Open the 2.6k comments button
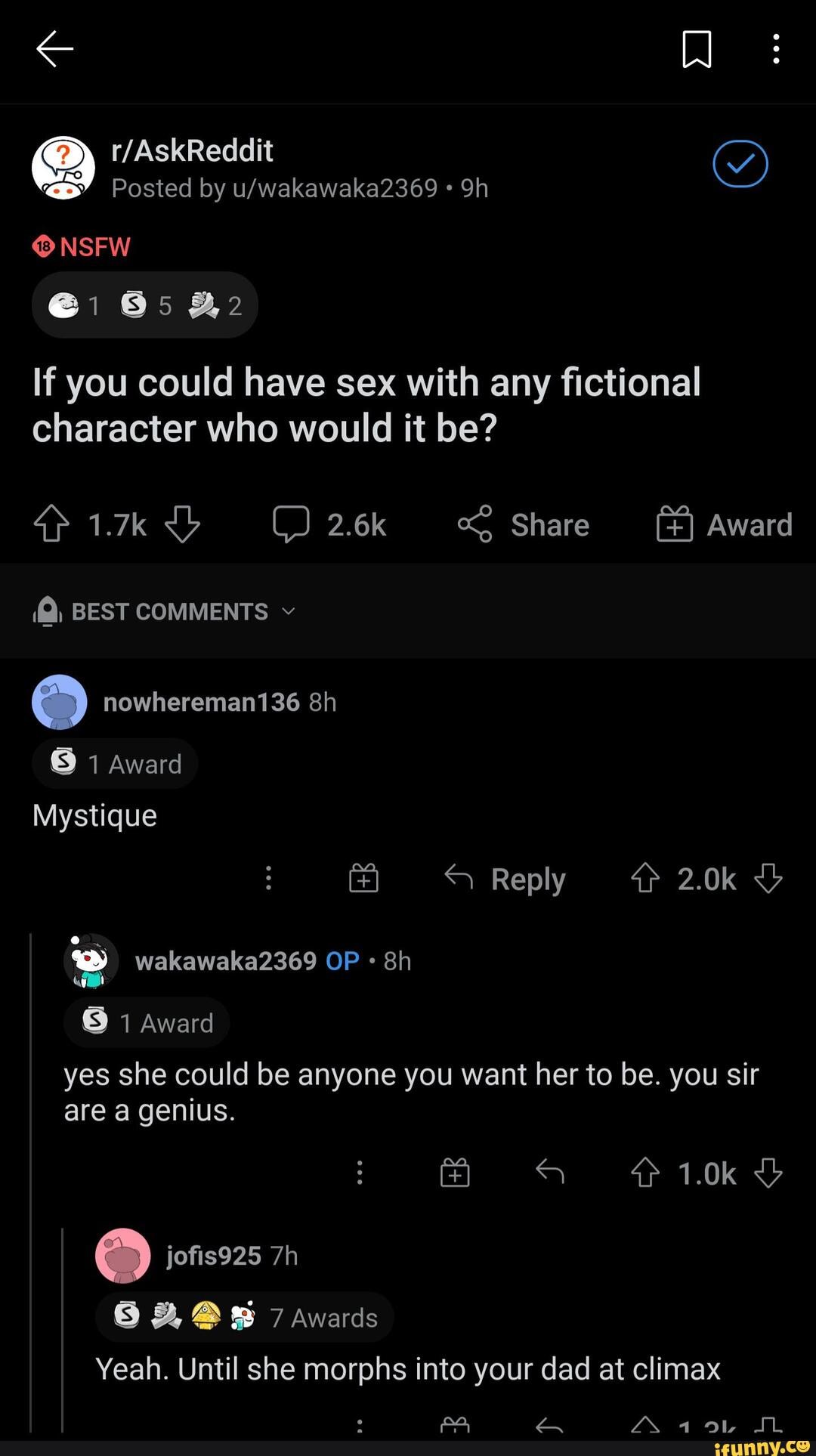This screenshot has width=816, height=1456. (x=329, y=524)
